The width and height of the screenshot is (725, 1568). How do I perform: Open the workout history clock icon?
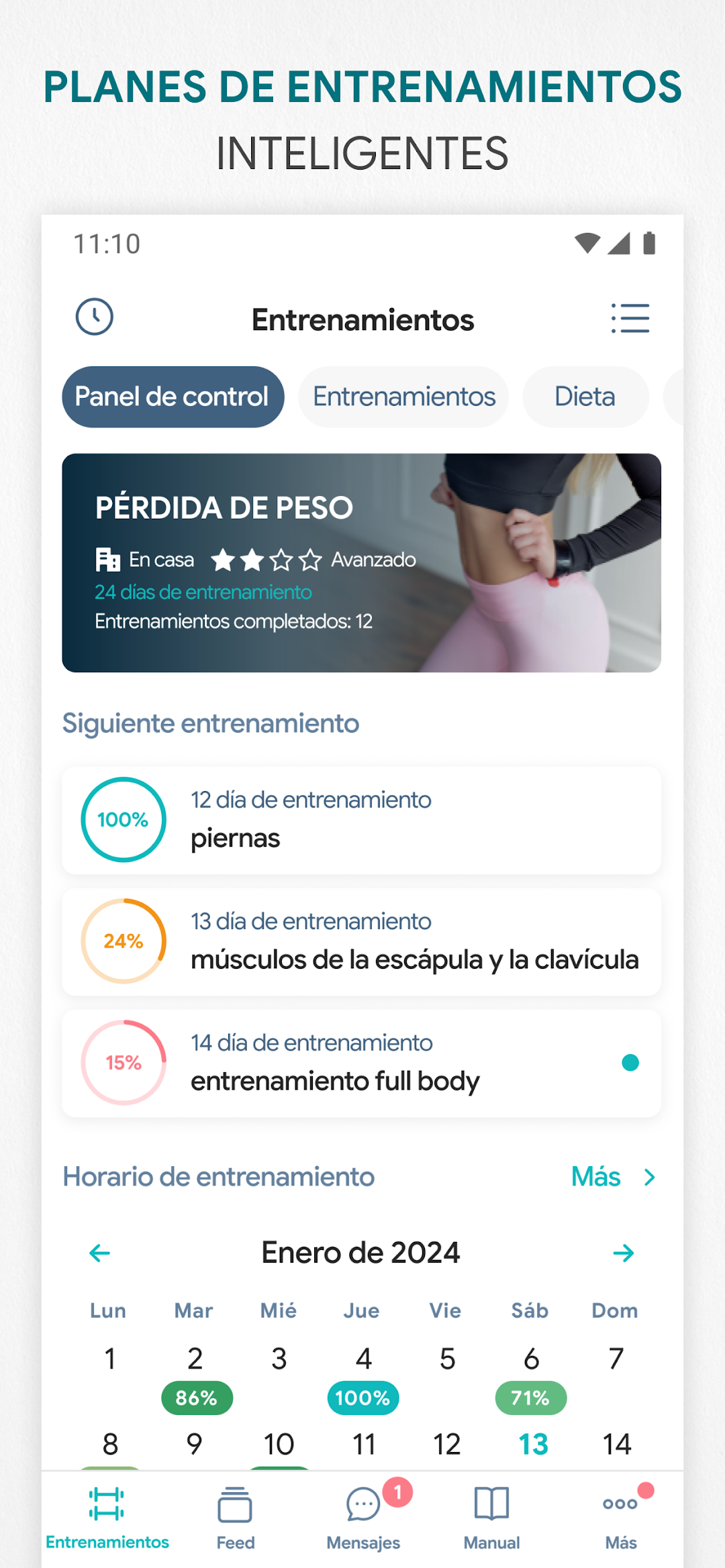94,317
